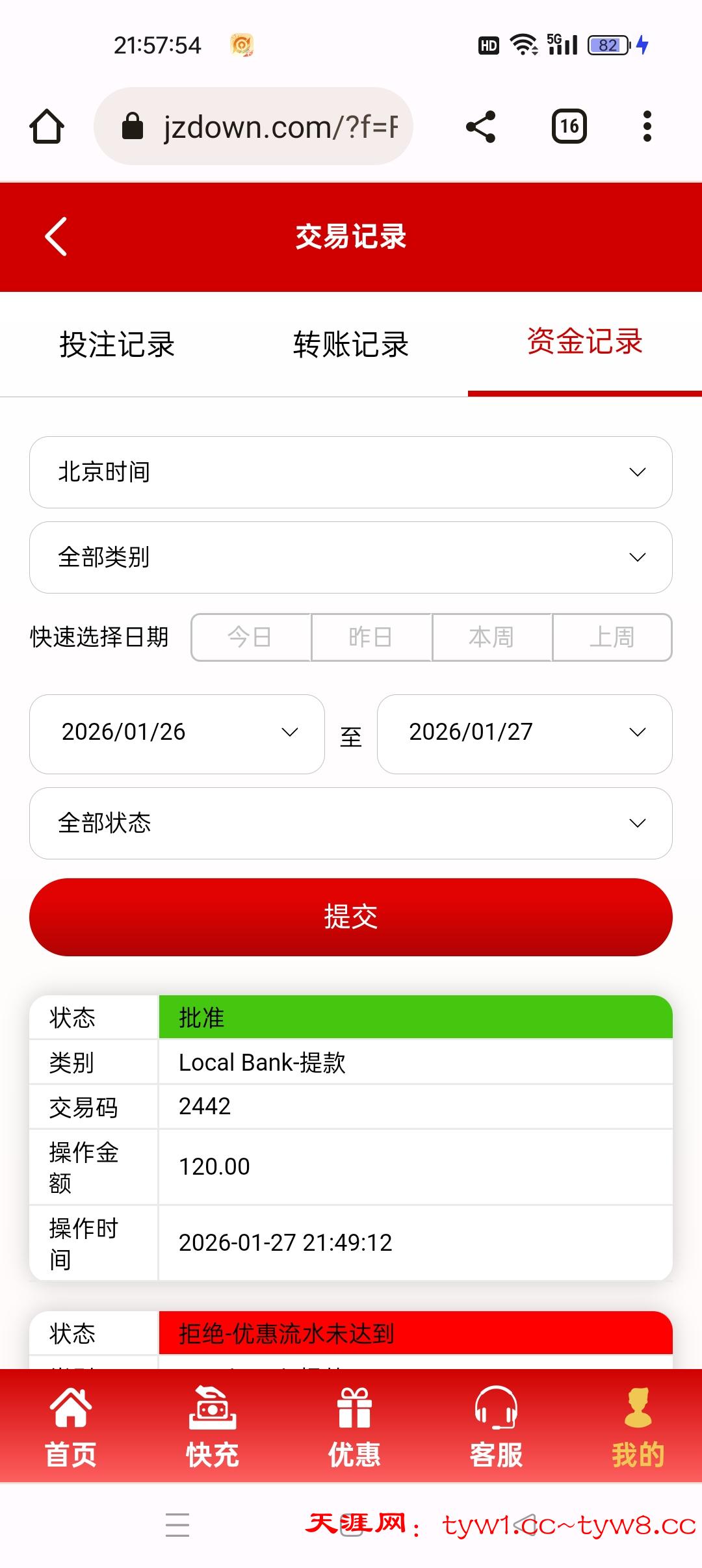Go back from 交易记录 page

click(57, 237)
